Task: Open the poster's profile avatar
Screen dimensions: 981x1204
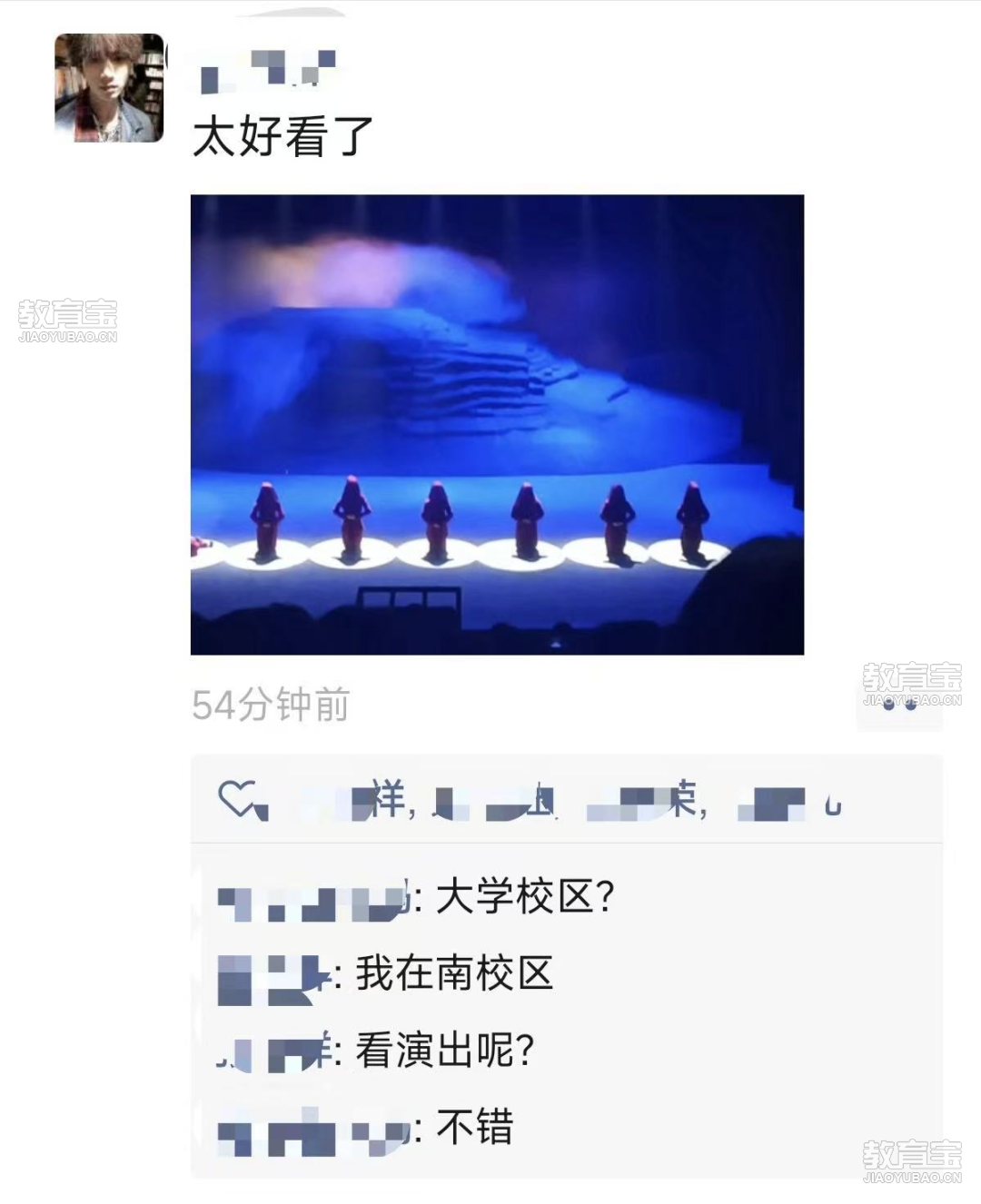Action: 109,88
